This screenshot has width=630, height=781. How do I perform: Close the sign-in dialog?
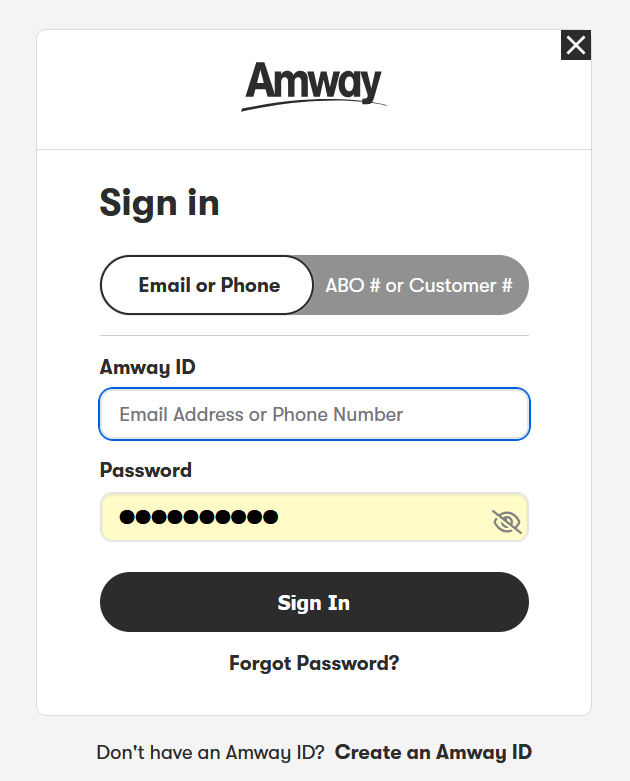(x=576, y=45)
